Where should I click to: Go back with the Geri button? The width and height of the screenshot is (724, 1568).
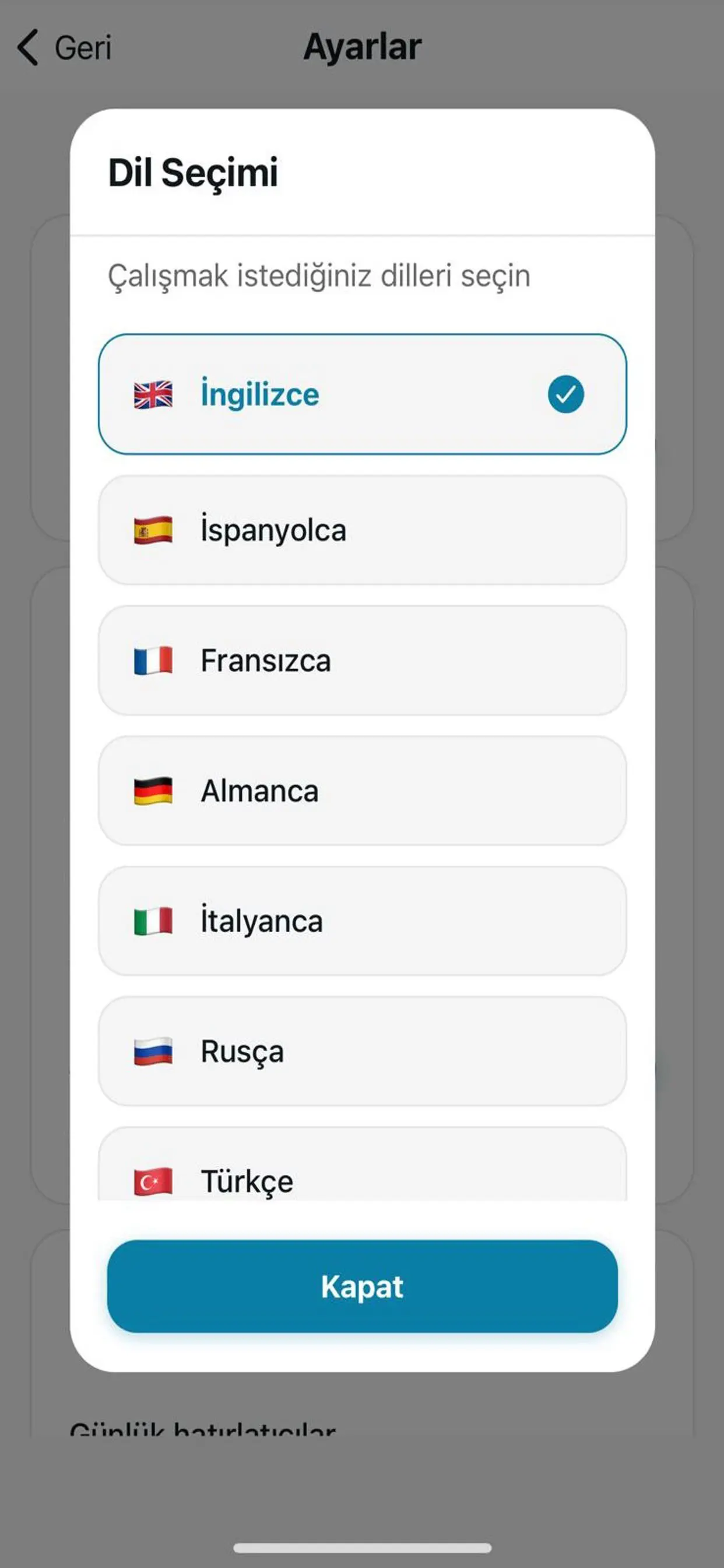click(65, 47)
